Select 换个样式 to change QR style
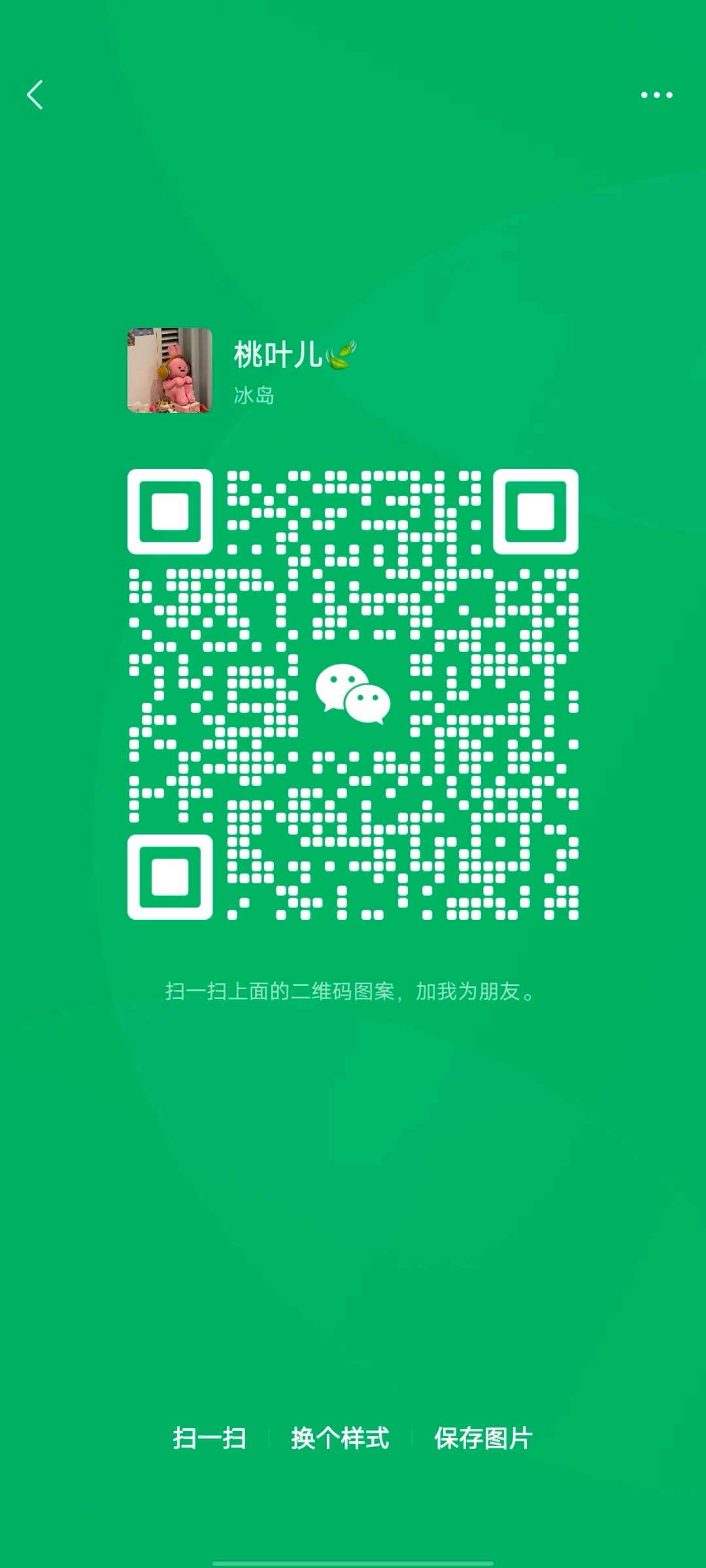The height and width of the screenshot is (1568, 706). pos(340,1438)
